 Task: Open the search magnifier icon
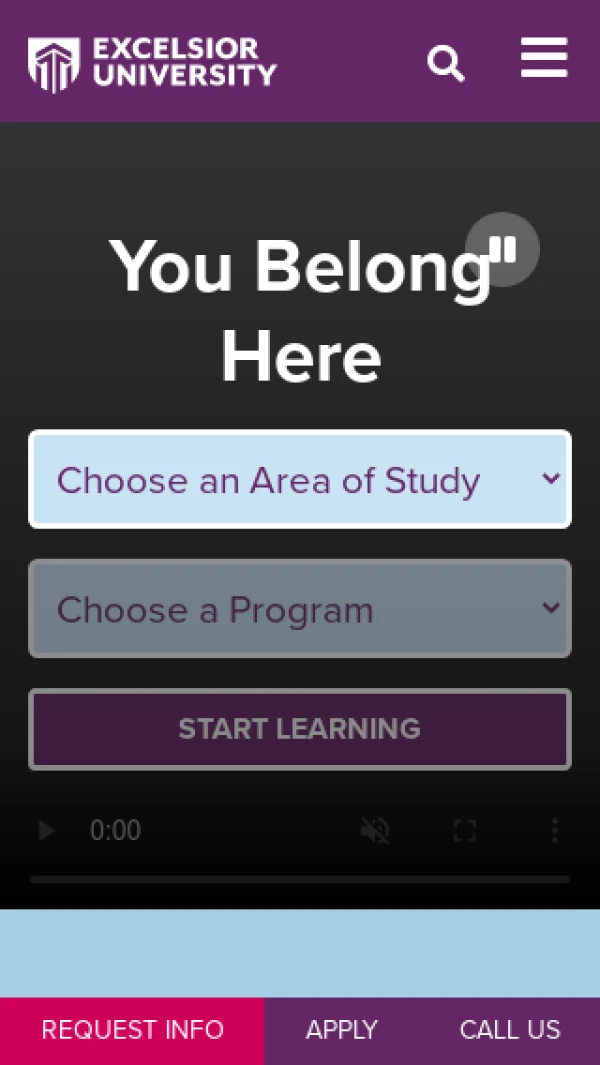click(446, 64)
